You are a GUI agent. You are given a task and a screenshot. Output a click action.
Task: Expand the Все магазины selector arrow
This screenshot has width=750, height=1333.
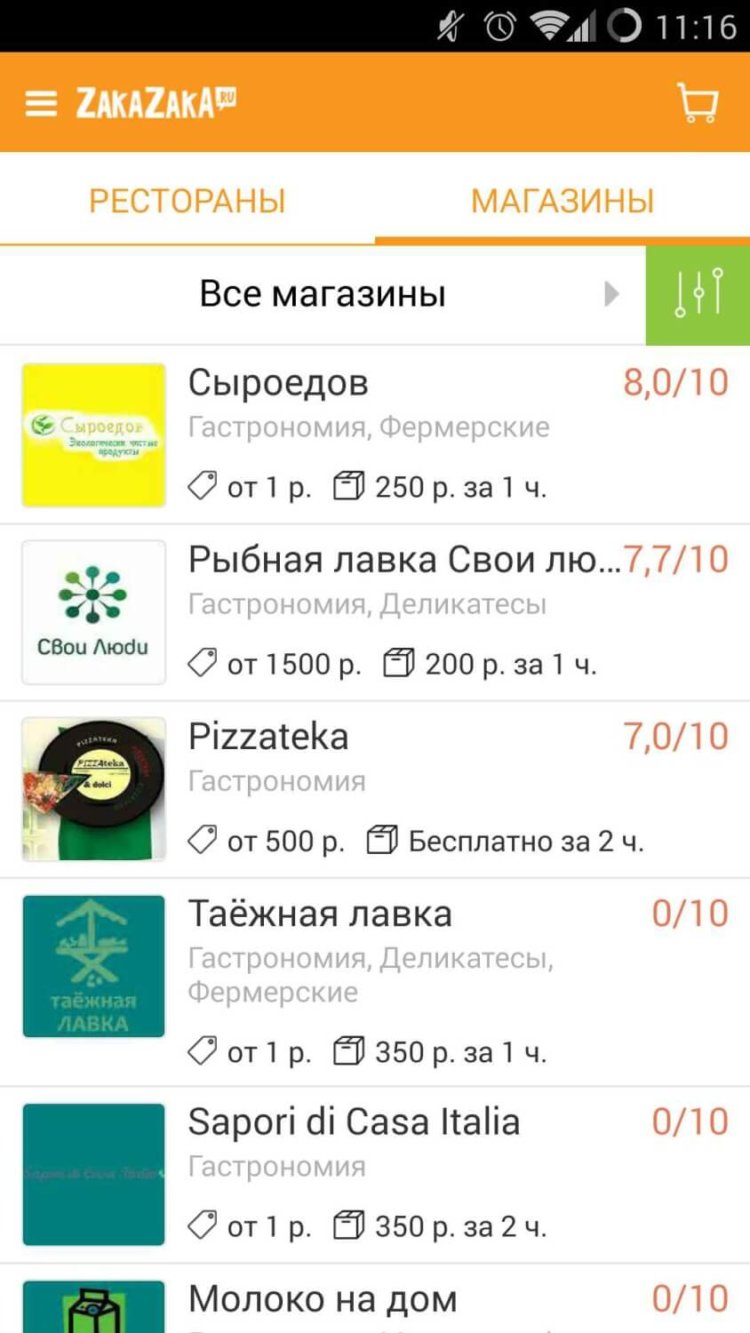pos(611,292)
